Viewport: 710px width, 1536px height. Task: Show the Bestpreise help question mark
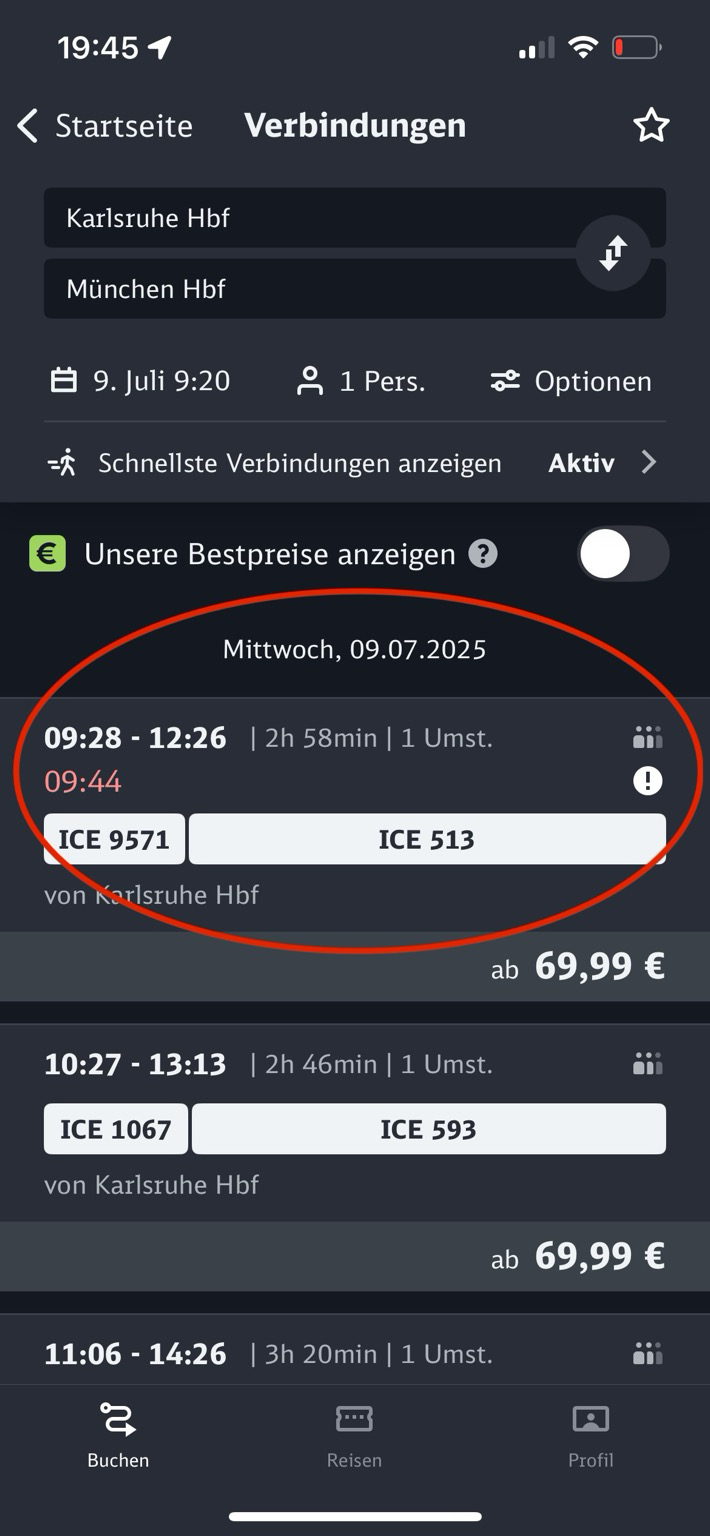click(483, 554)
